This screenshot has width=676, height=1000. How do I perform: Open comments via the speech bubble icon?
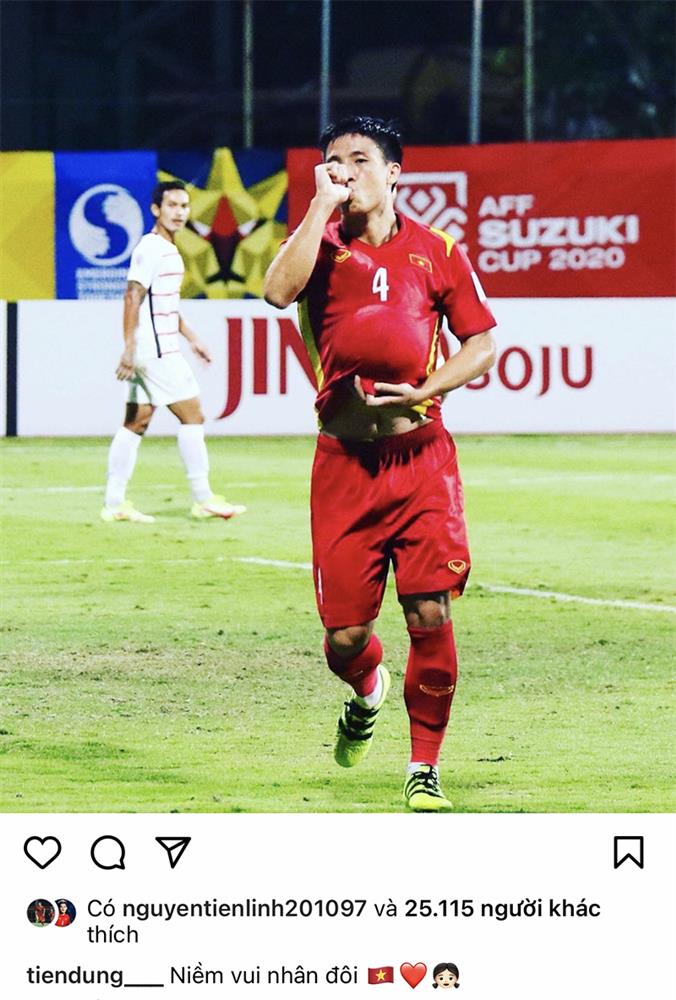coord(108,852)
